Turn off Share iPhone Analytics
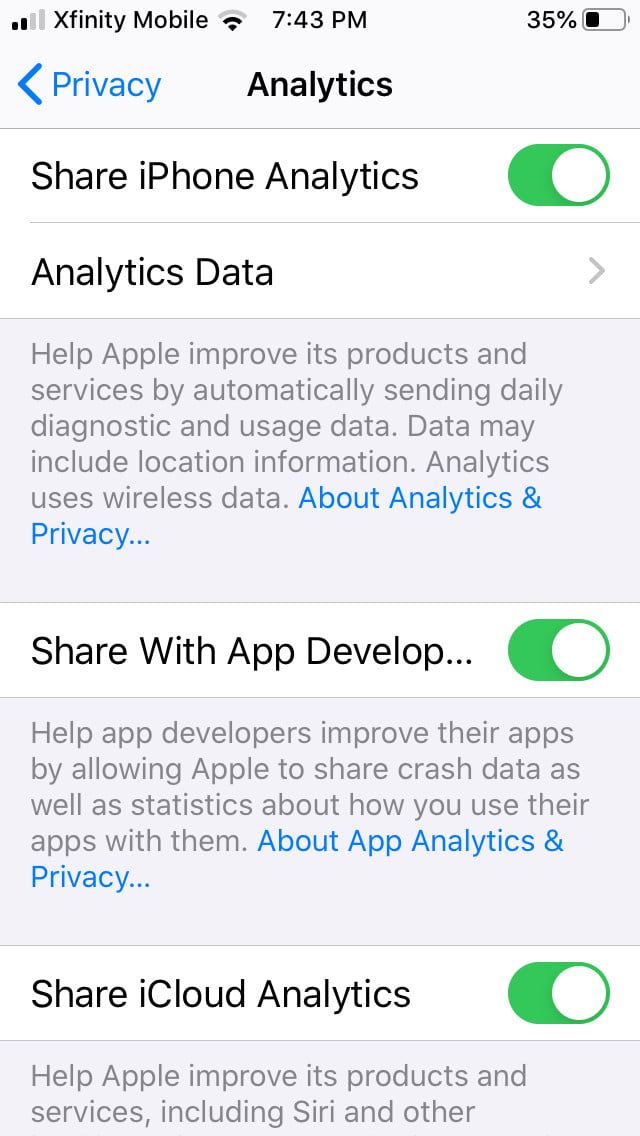 pos(558,176)
